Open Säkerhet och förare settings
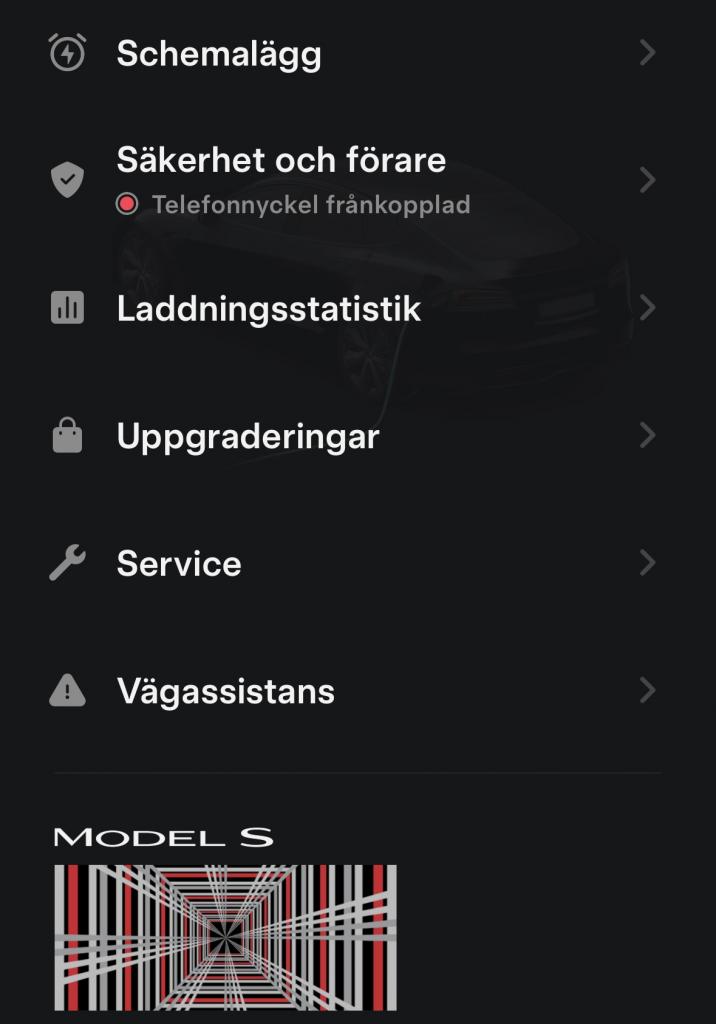 (x=281, y=160)
